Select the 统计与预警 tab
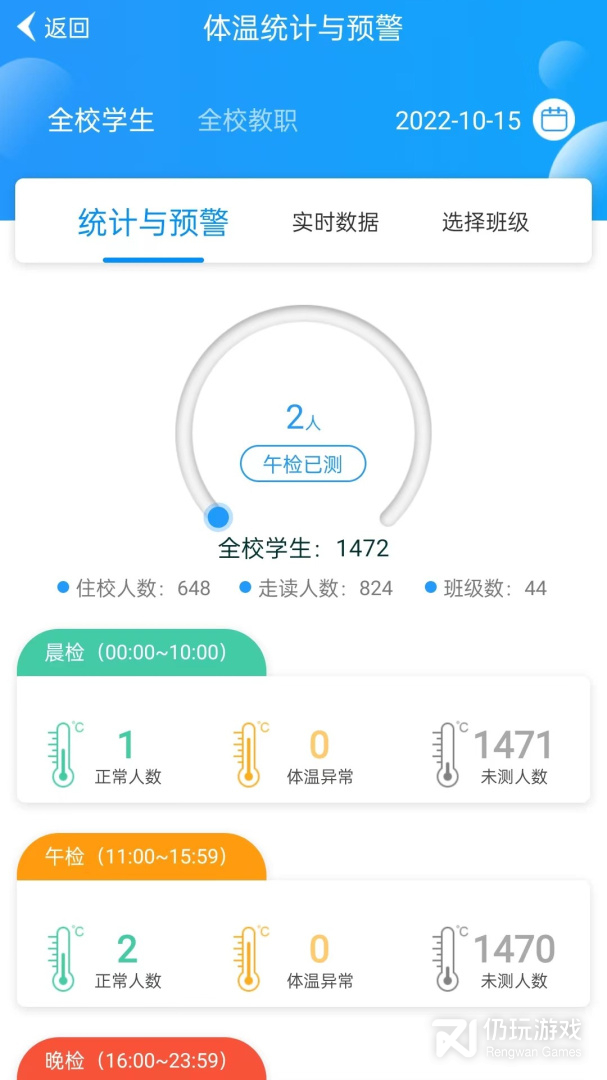Image resolution: width=607 pixels, height=1080 pixels. [153, 223]
